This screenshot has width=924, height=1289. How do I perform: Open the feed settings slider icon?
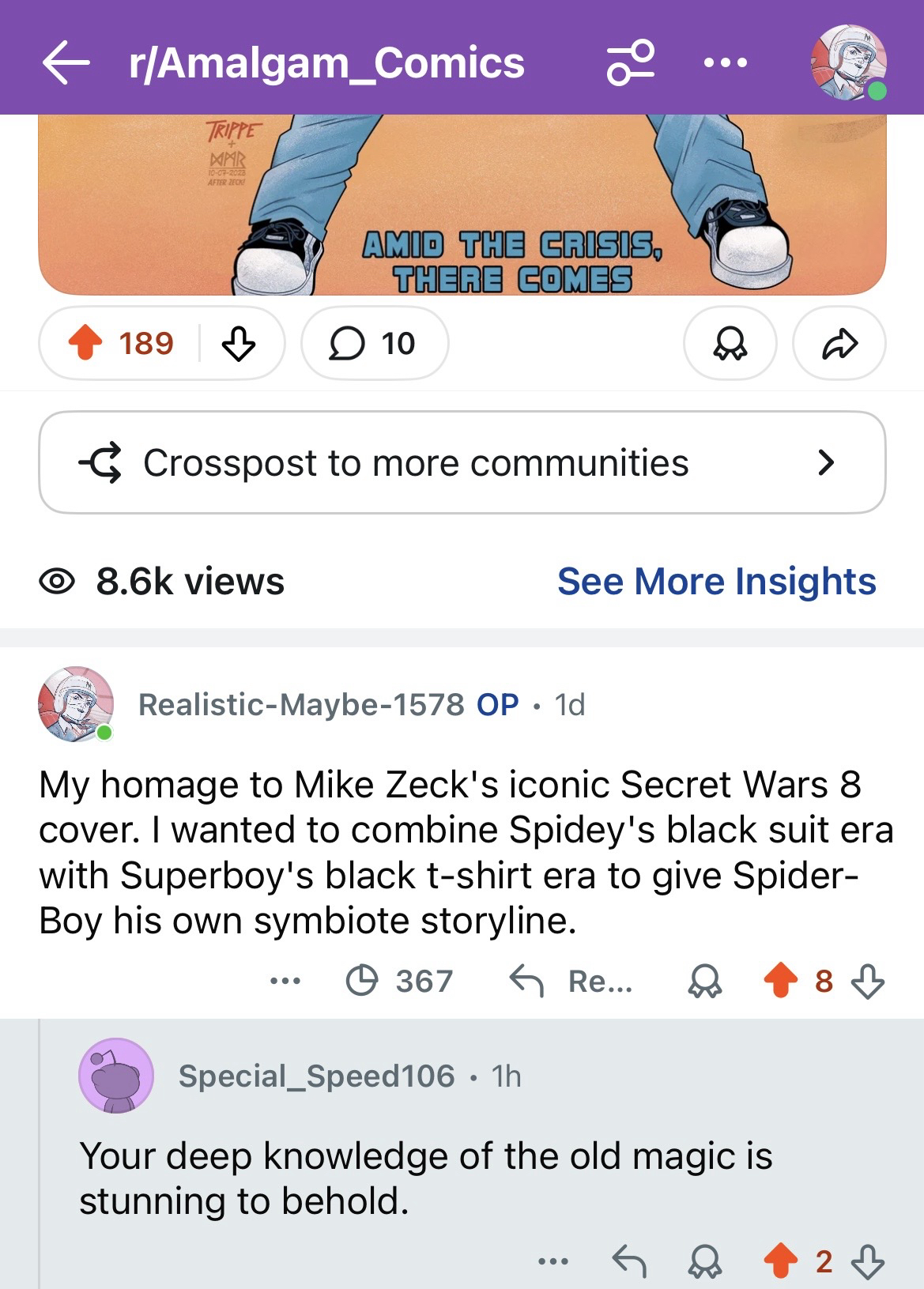pyautogui.click(x=630, y=62)
